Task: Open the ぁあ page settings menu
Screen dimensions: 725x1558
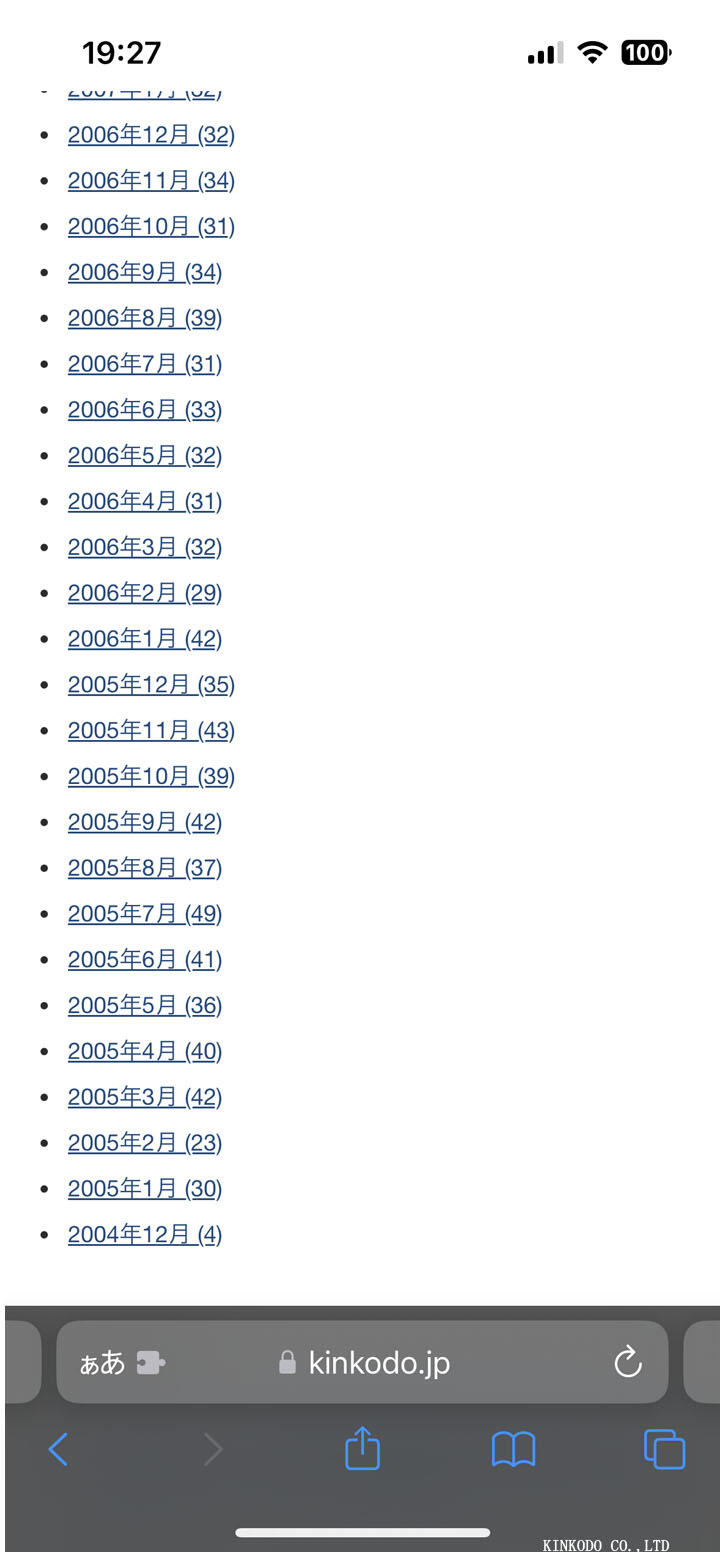Action: pos(103,1363)
